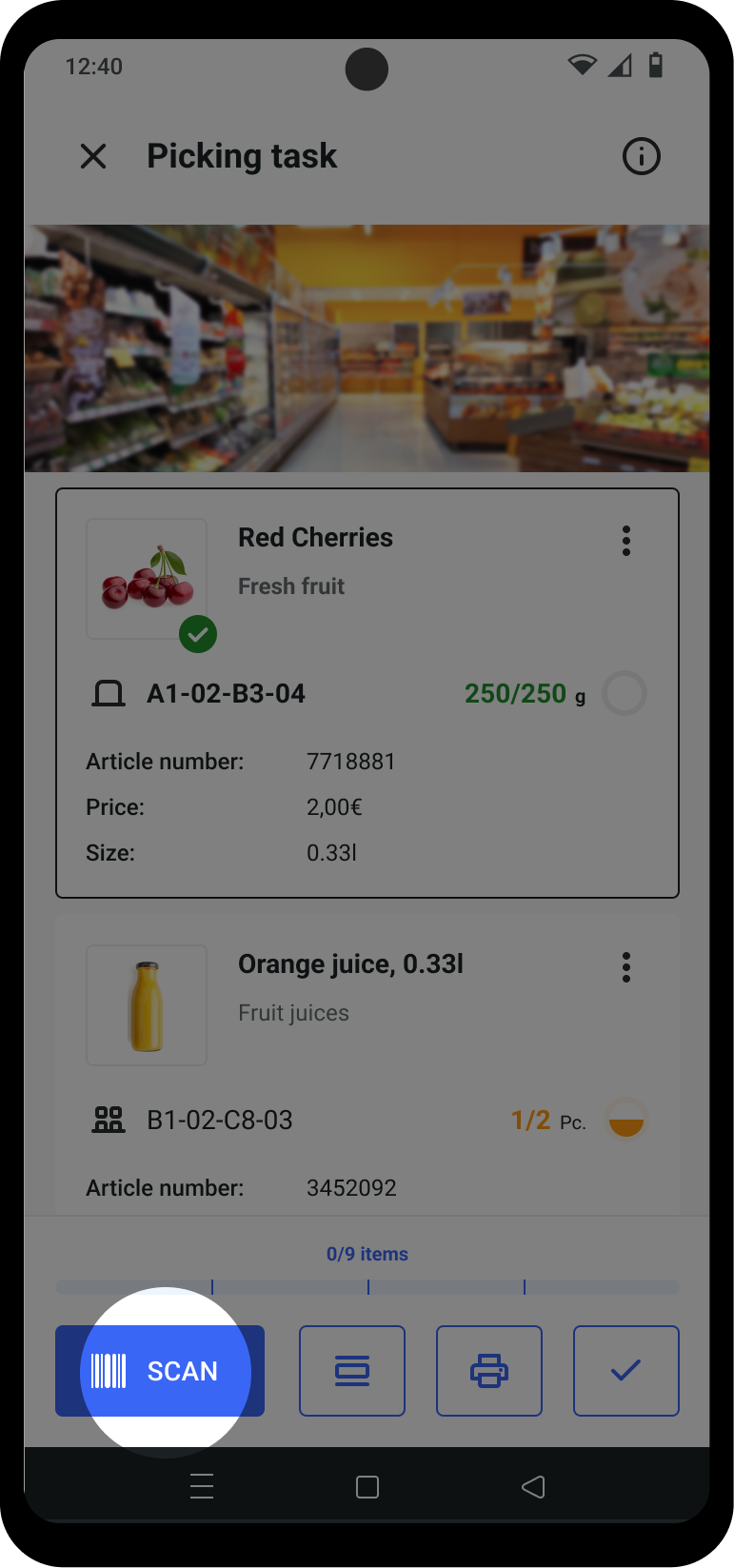
Task: Open the overflow menu for Red Cherries
Action: 625,541
